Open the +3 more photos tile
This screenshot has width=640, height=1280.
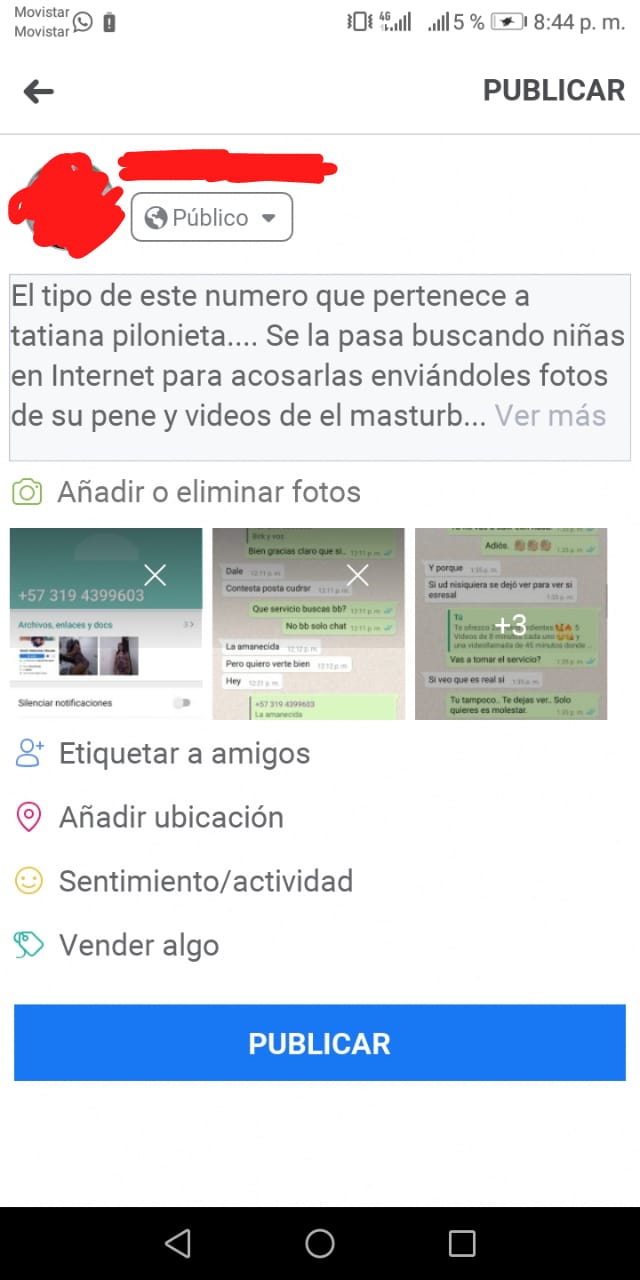pyautogui.click(x=510, y=624)
